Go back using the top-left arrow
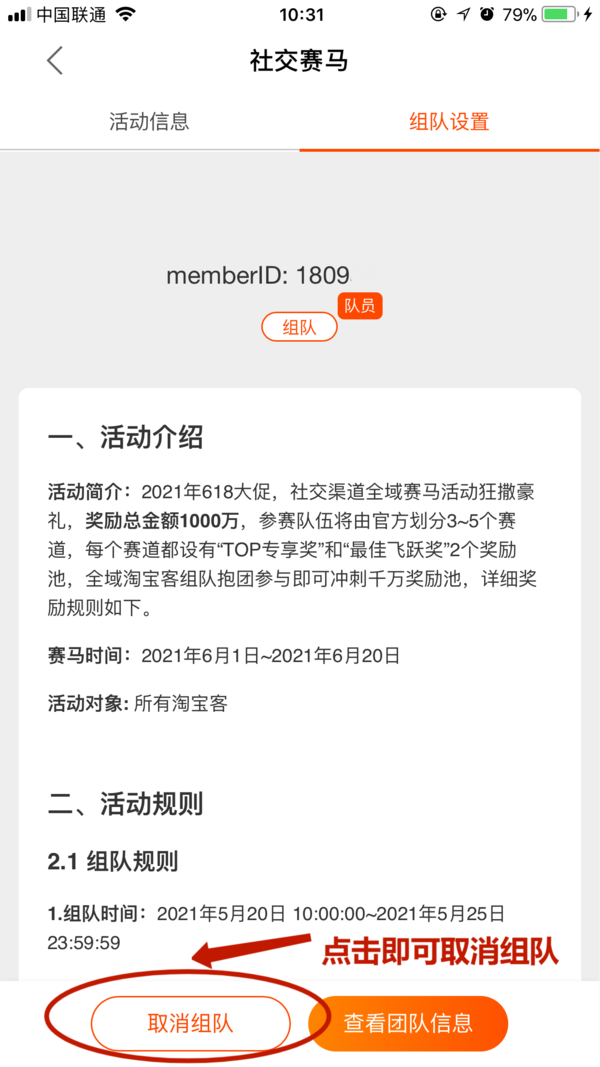This screenshot has height=1067, width=600. coord(55,61)
